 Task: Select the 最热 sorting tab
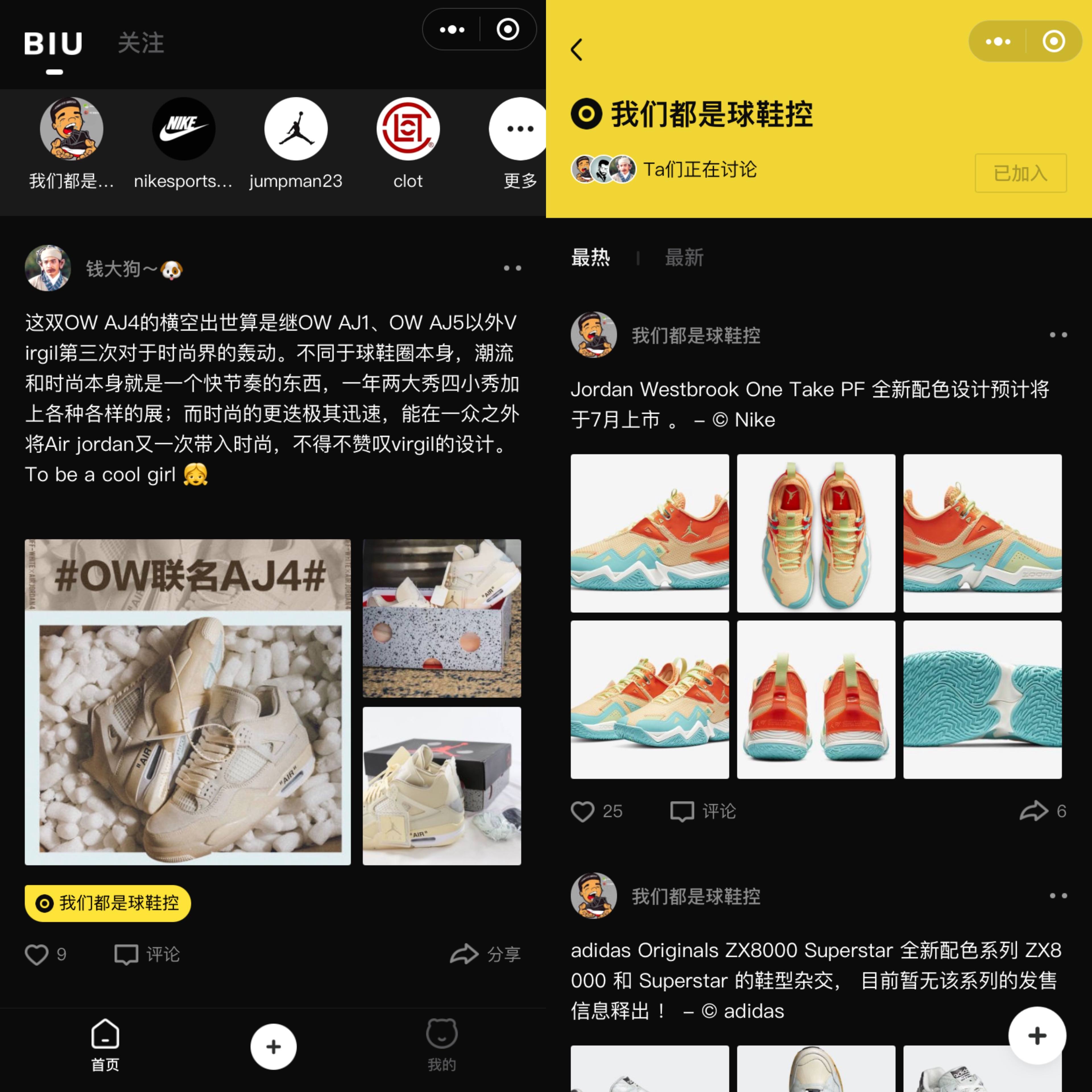point(591,258)
